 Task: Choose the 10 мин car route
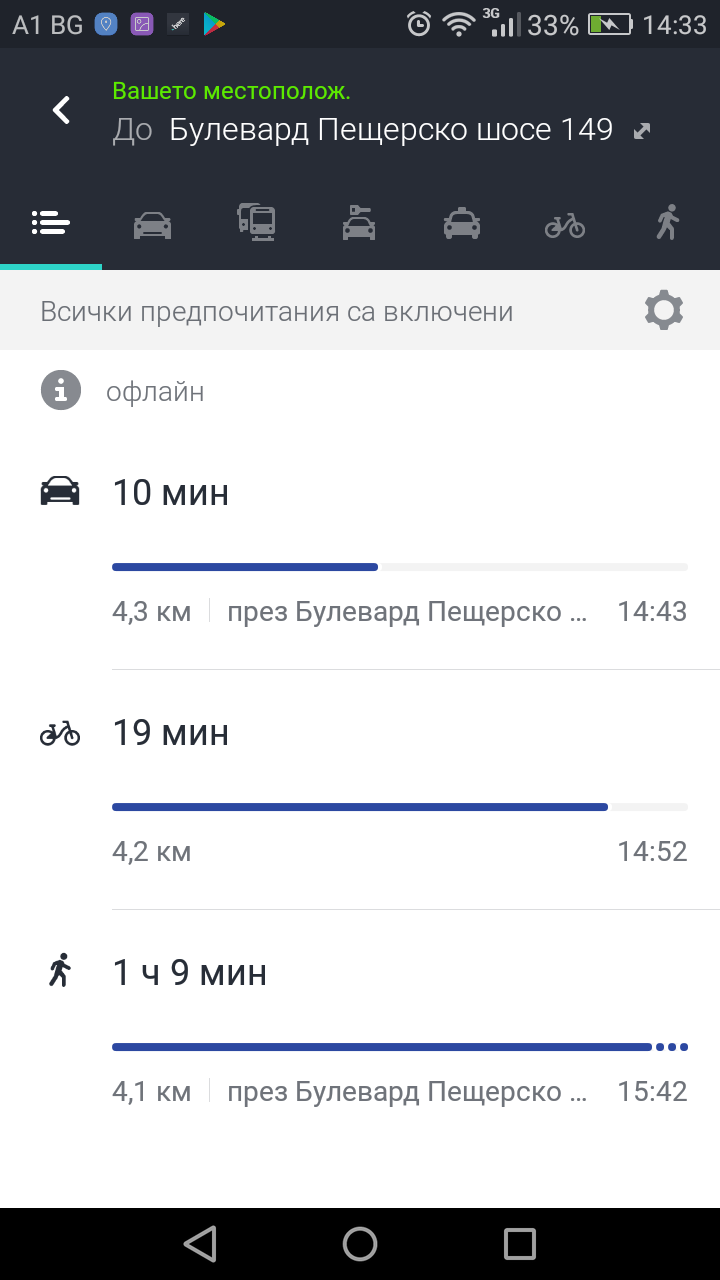click(x=400, y=550)
